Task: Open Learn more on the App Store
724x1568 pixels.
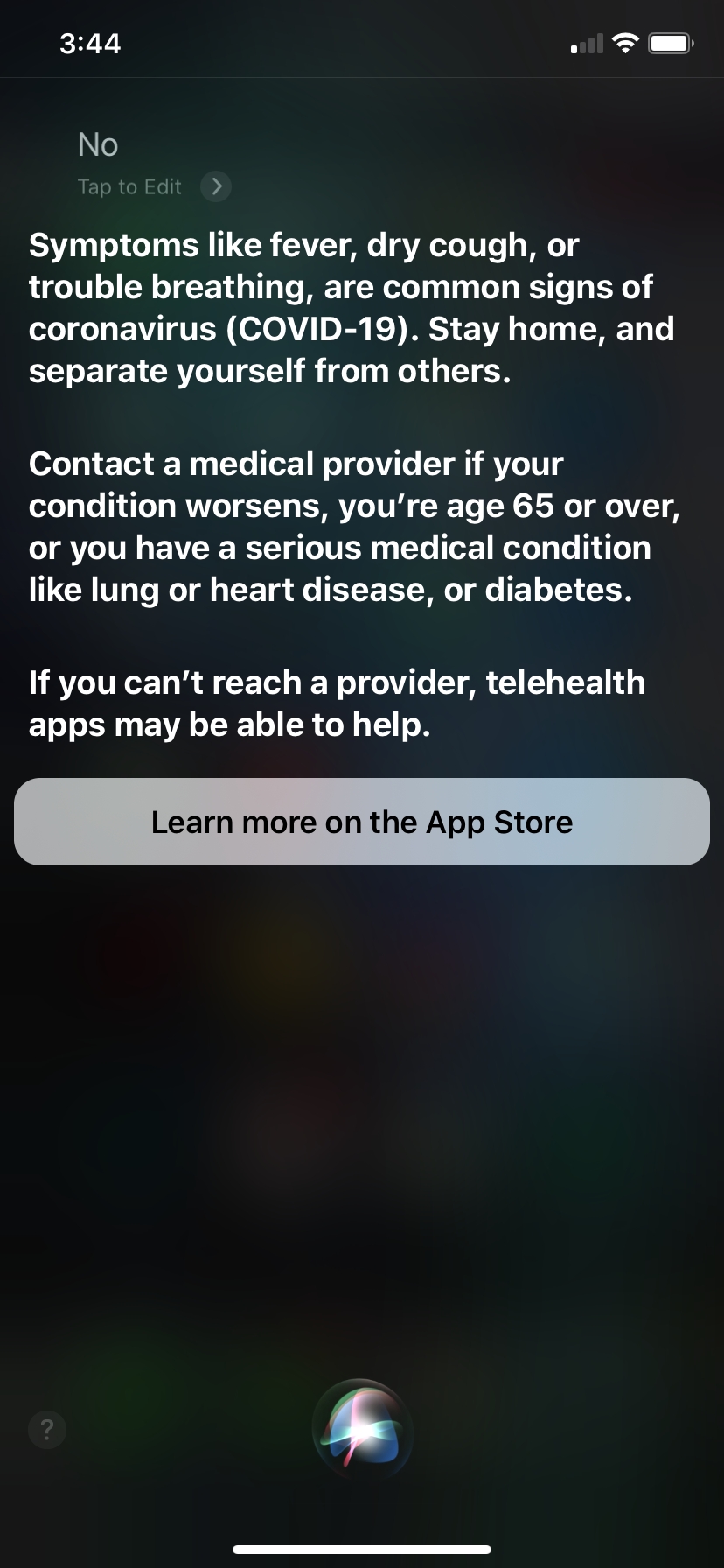Action: click(361, 822)
